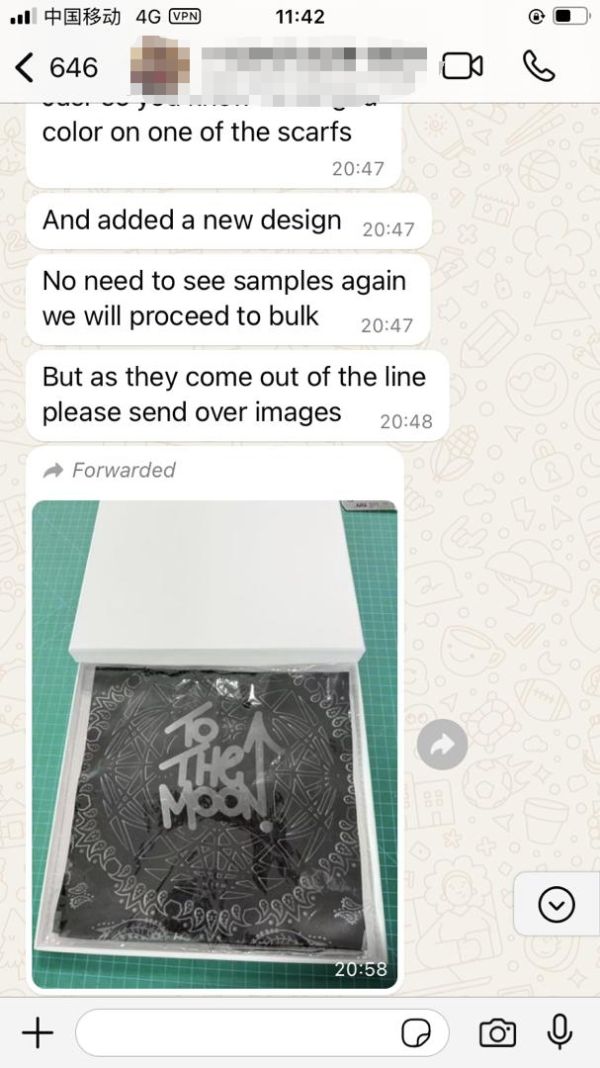This screenshot has height=1068, width=600.
Task: Jump to the latest messages
Action: point(556,905)
